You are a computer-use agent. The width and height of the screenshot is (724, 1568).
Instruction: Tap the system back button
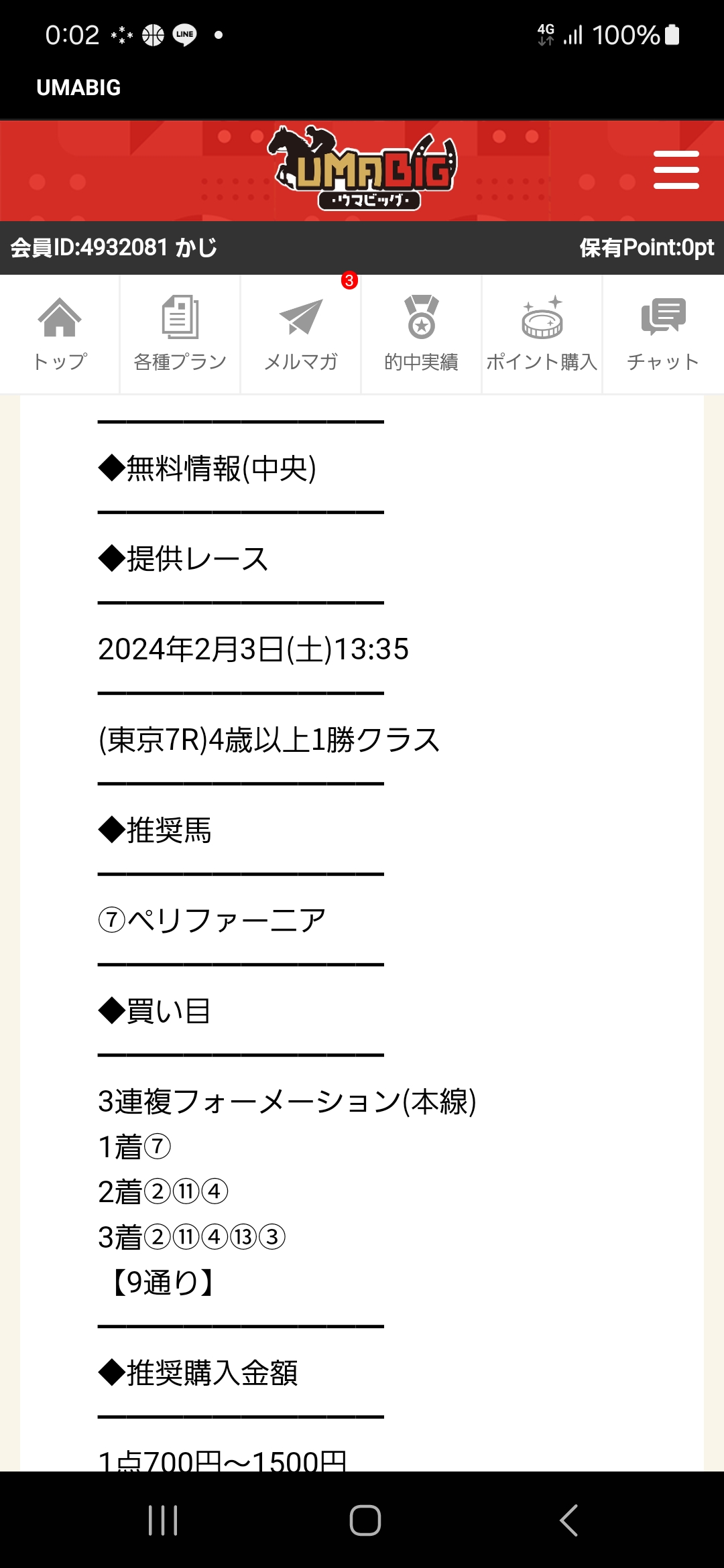pos(568,1520)
